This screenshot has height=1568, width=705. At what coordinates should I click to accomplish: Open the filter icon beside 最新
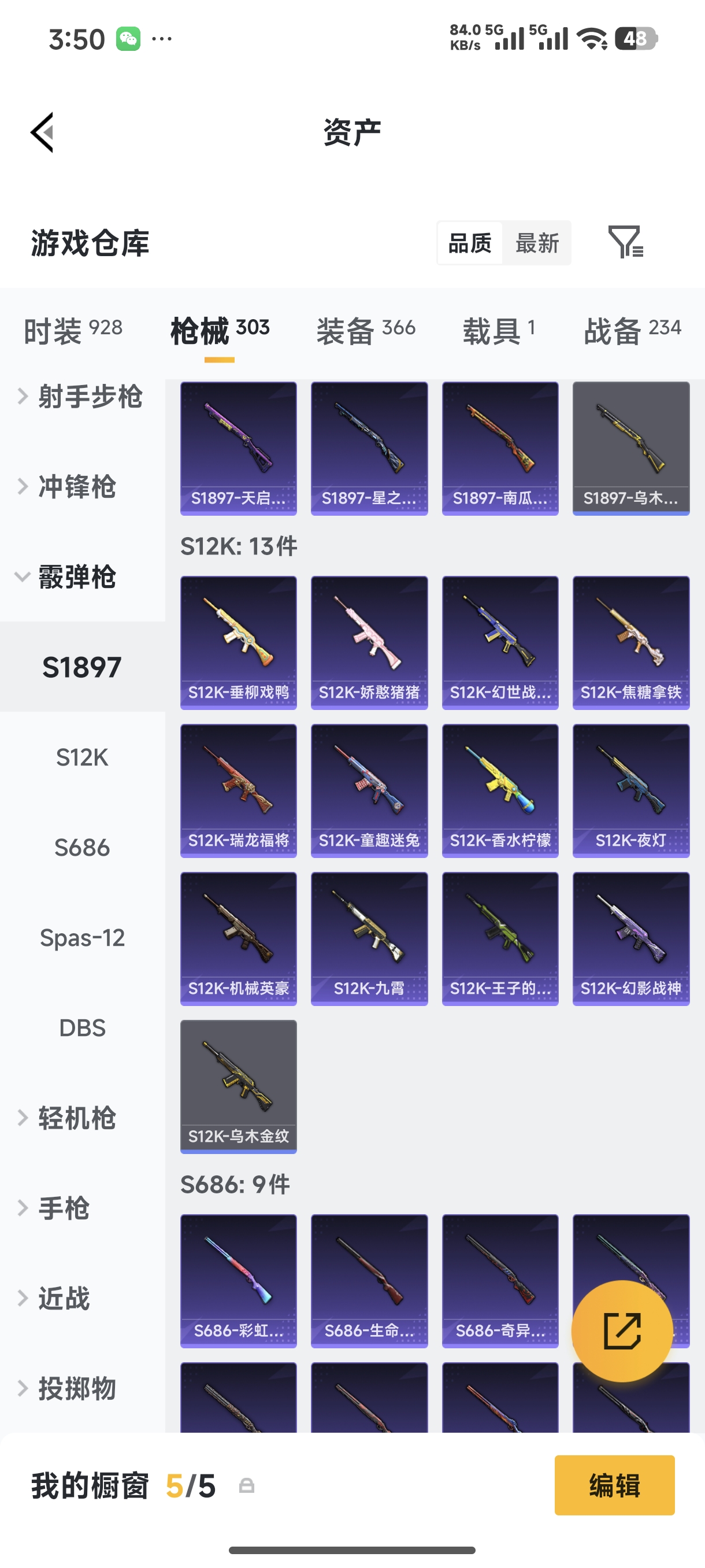tap(625, 242)
